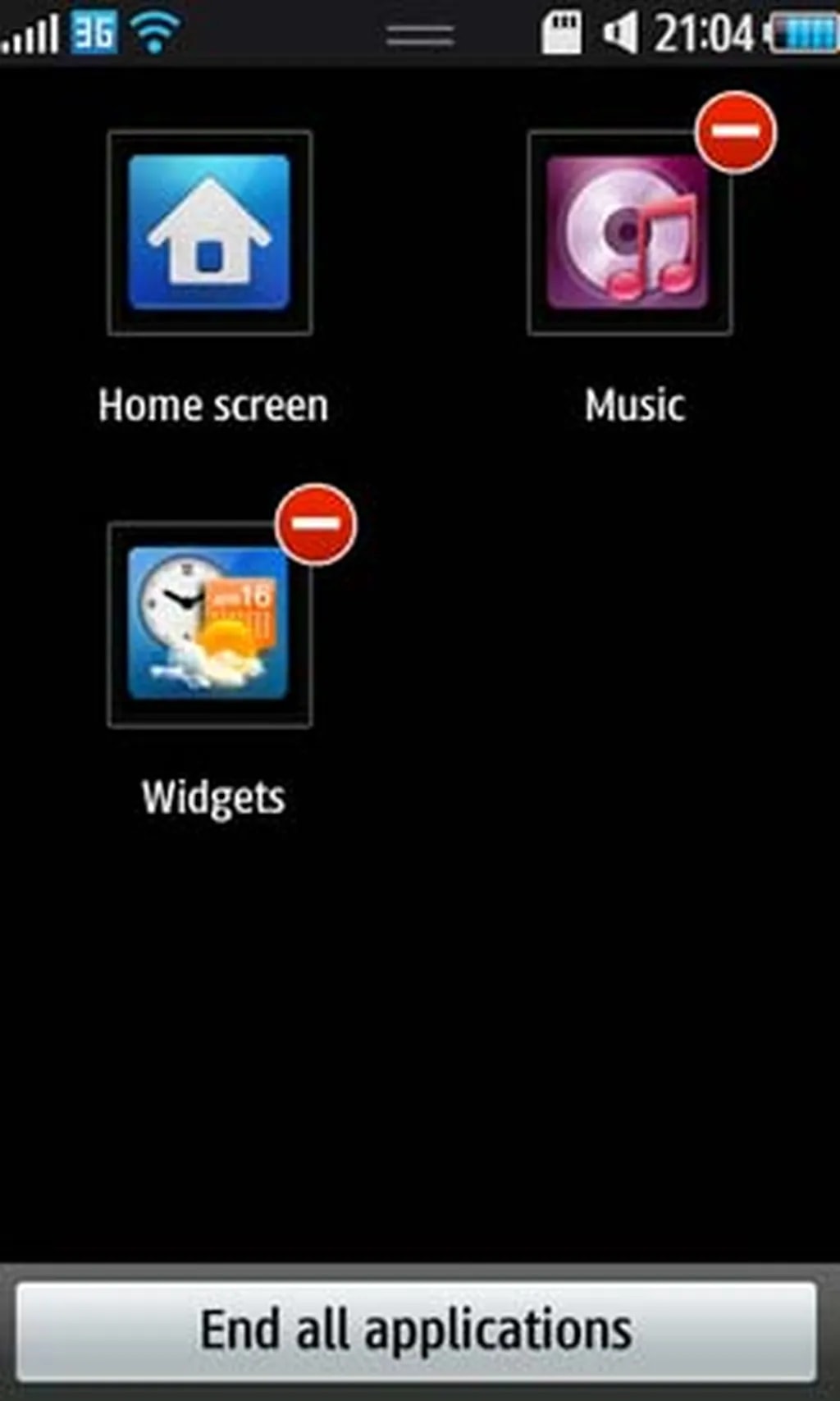Close the Music app with red minus

click(735, 132)
